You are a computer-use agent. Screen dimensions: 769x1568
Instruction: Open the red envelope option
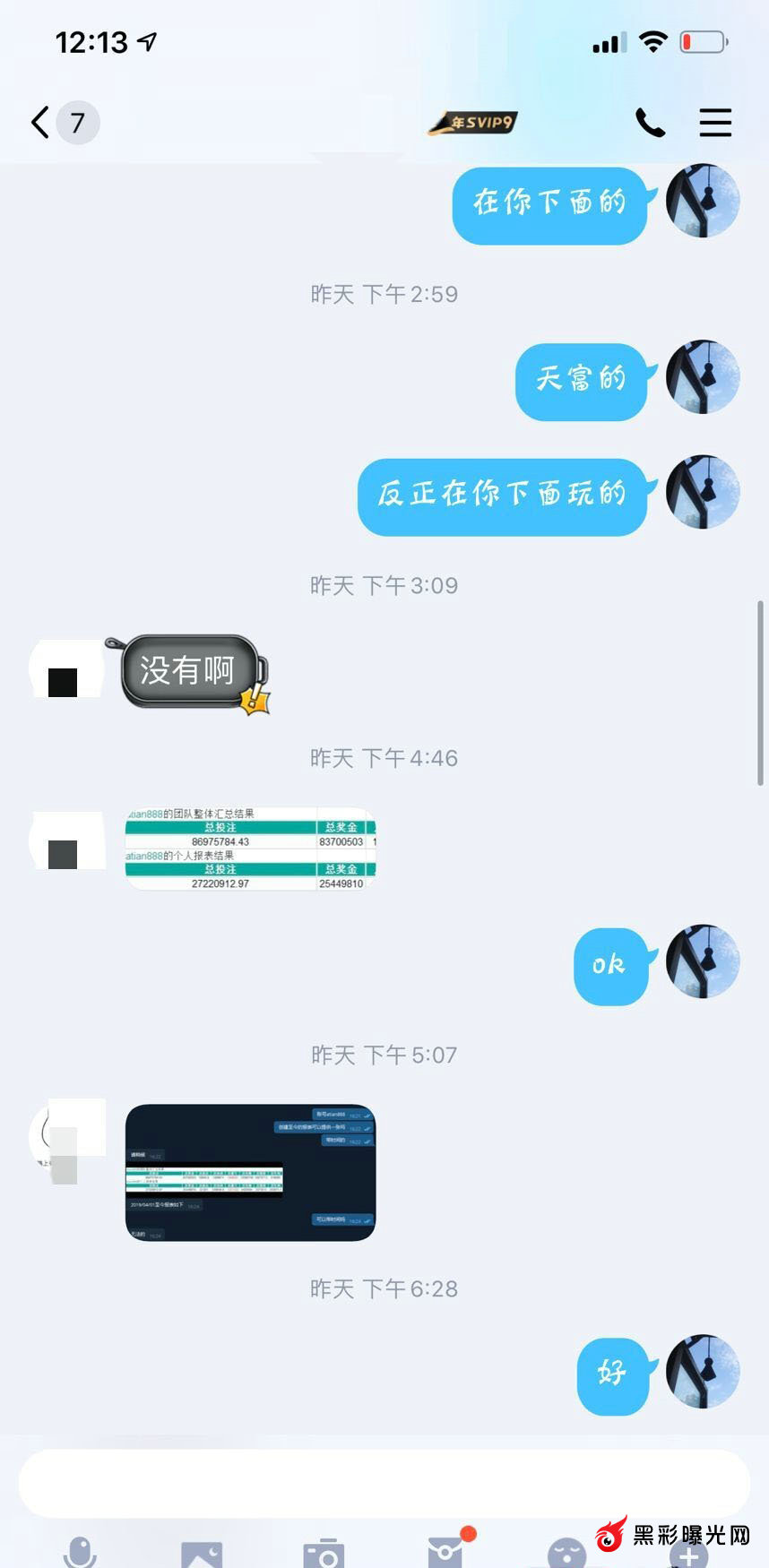pyautogui.click(x=445, y=1552)
